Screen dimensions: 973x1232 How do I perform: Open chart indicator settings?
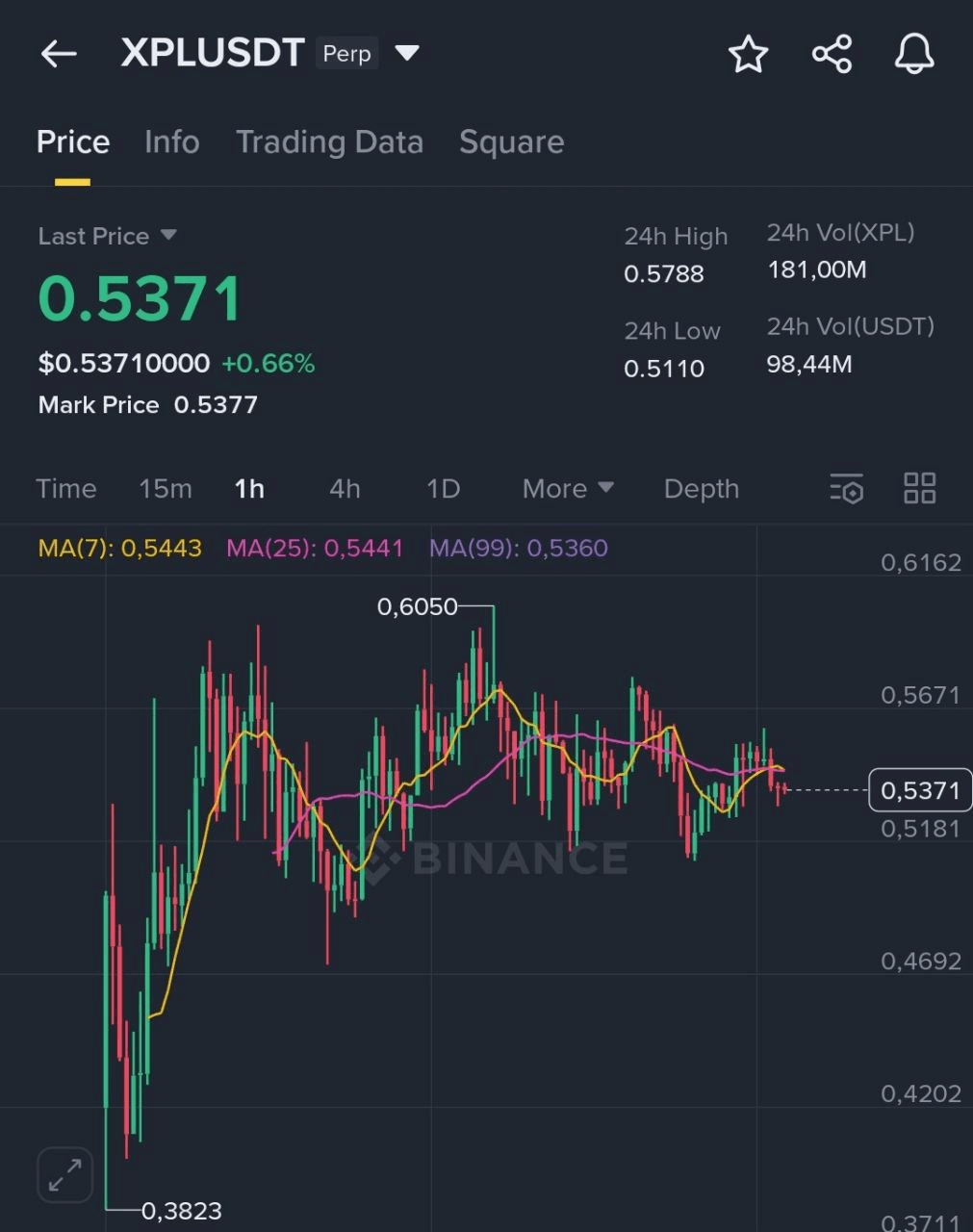[846, 489]
